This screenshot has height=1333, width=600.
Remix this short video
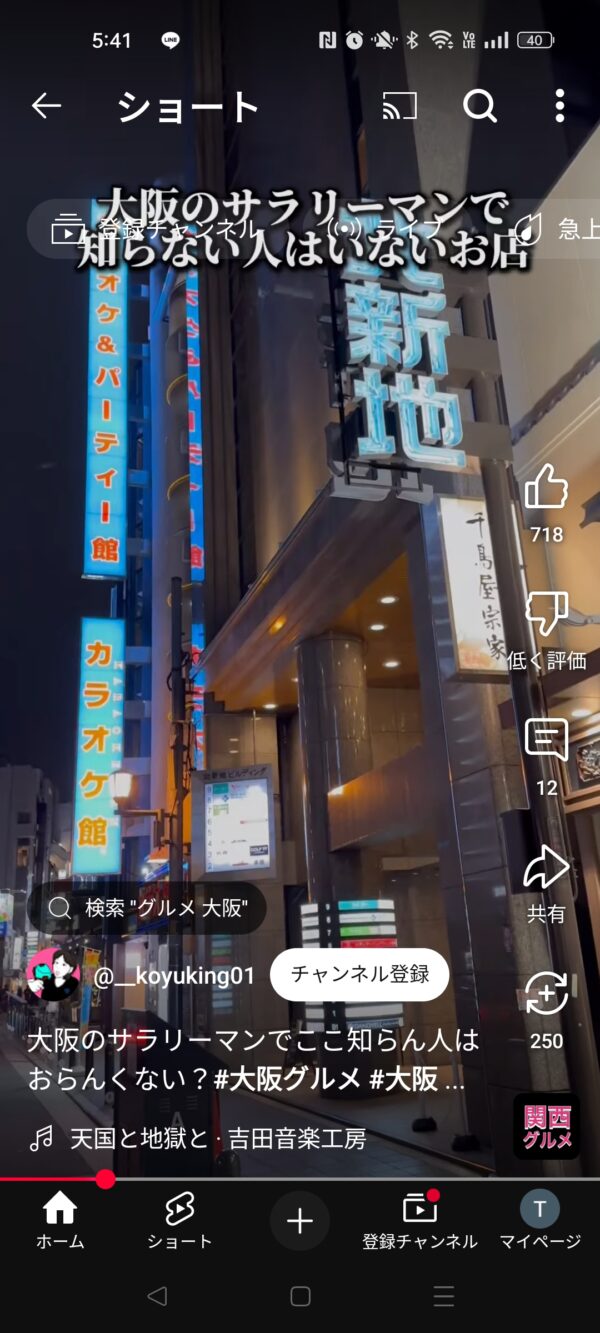546,995
